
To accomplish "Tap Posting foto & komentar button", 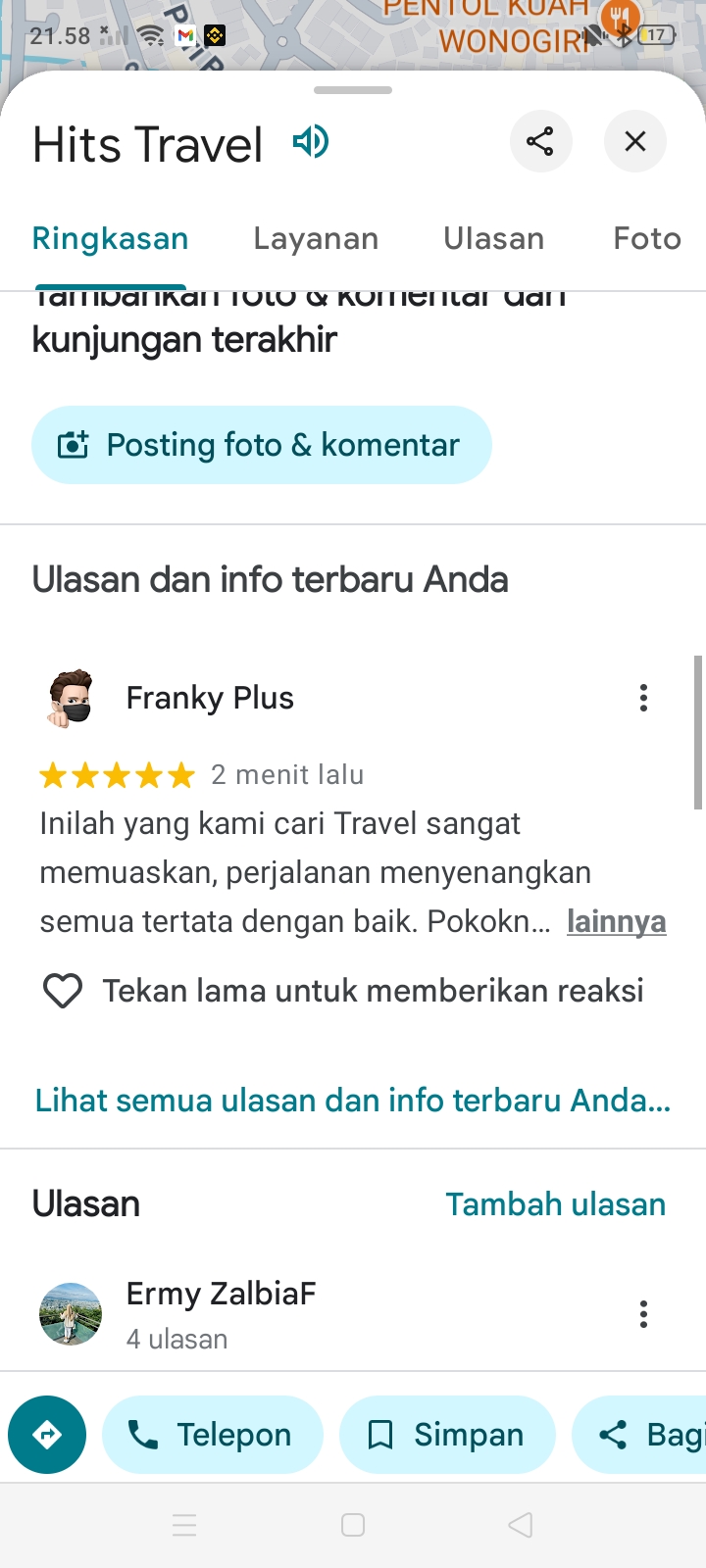I will click(x=262, y=445).
